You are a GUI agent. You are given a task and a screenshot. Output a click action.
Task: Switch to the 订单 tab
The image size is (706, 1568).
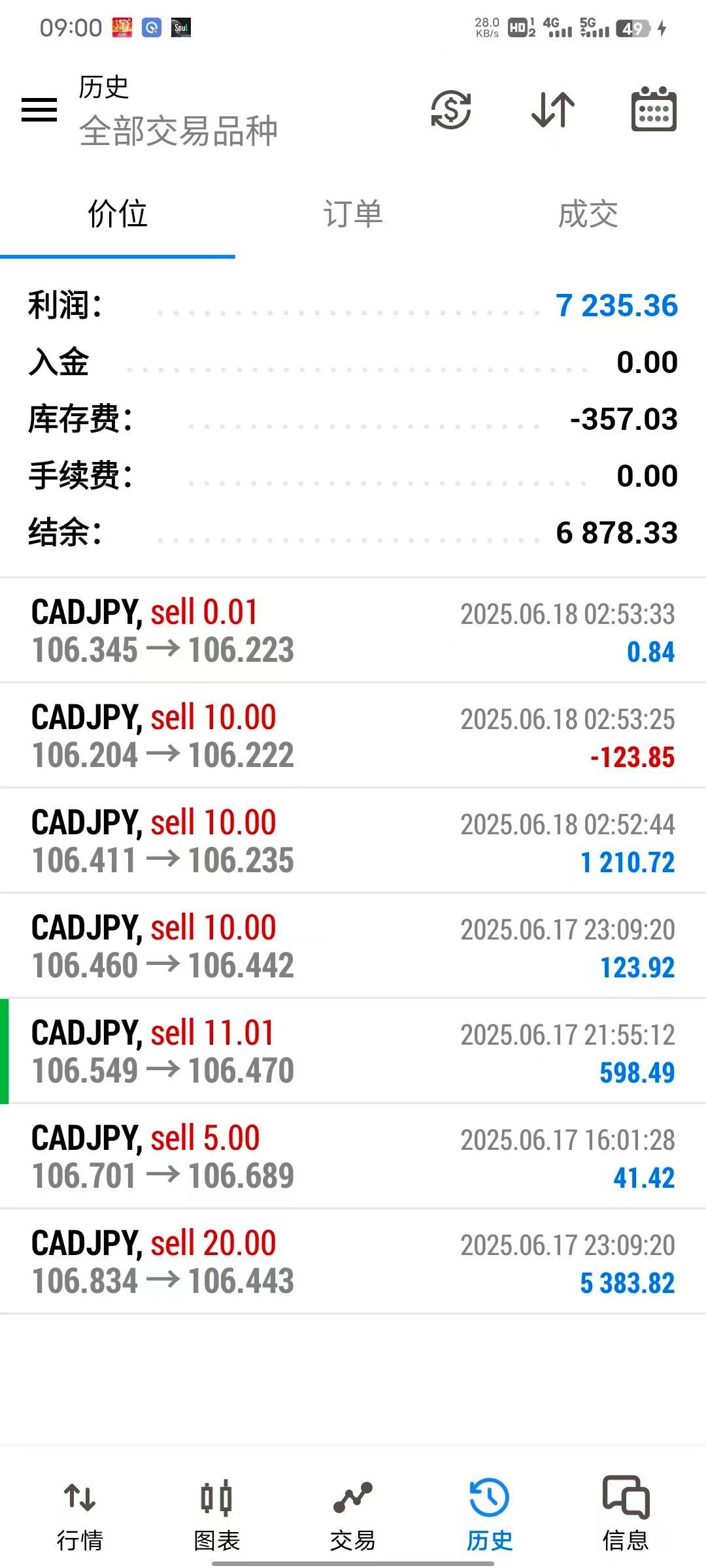coord(353,214)
